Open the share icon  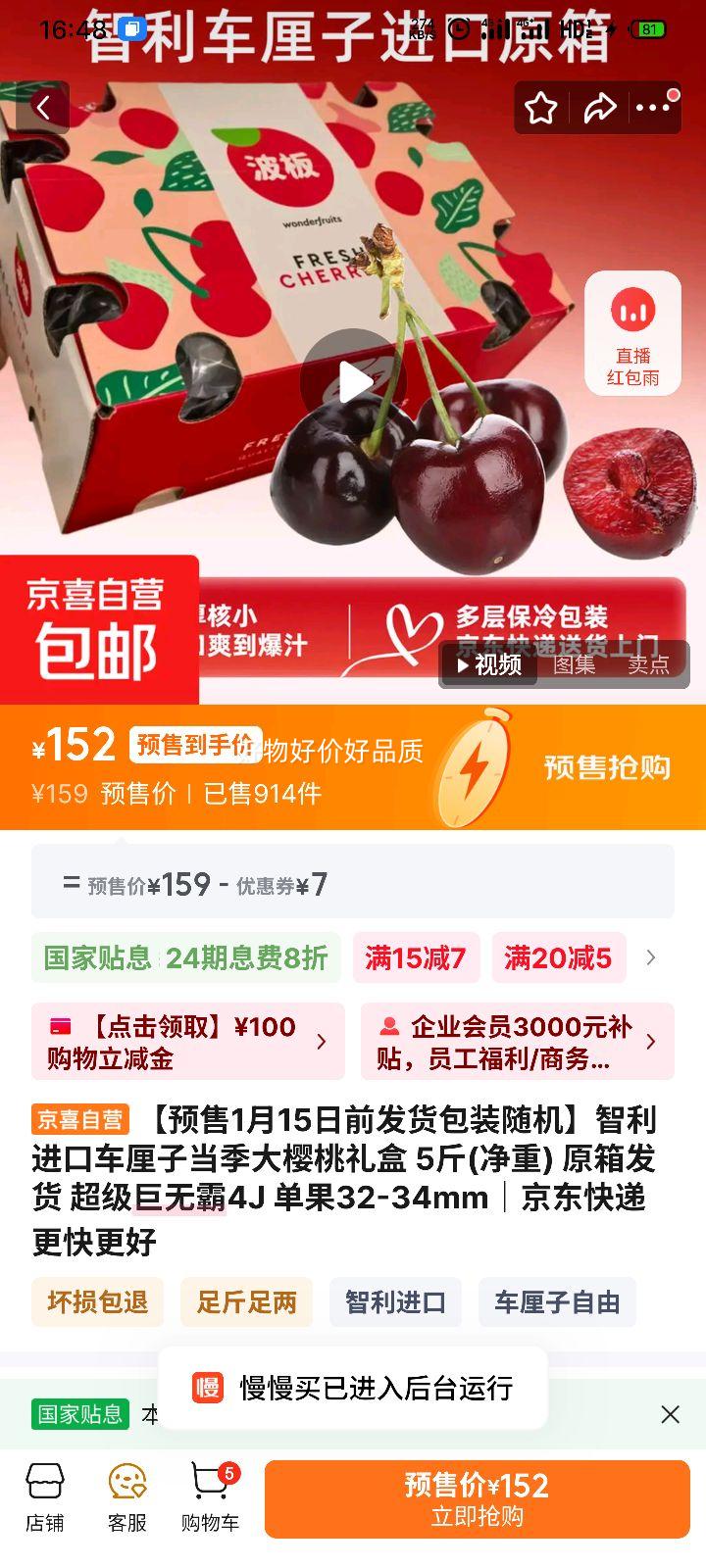(599, 108)
